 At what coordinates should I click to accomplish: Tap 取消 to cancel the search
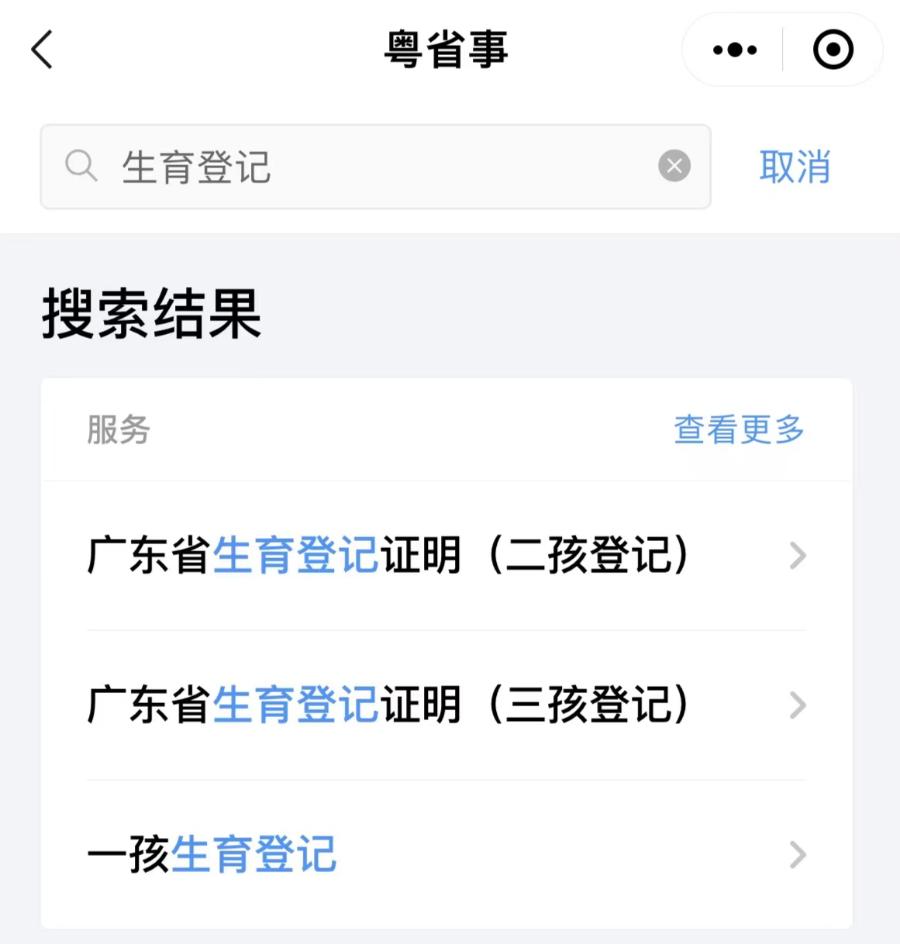point(795,167)
